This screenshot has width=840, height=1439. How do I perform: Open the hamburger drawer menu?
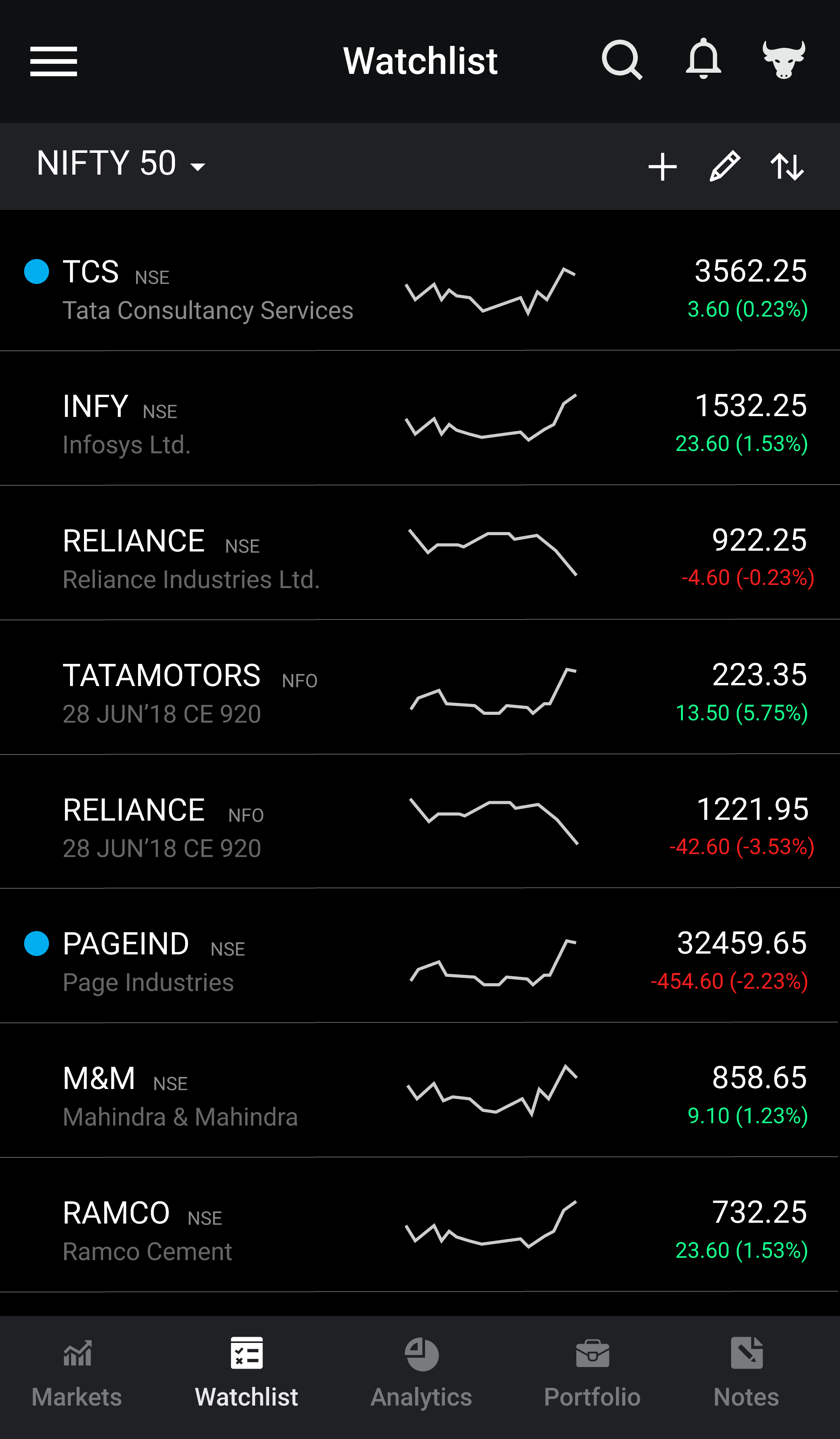[54, 61]
